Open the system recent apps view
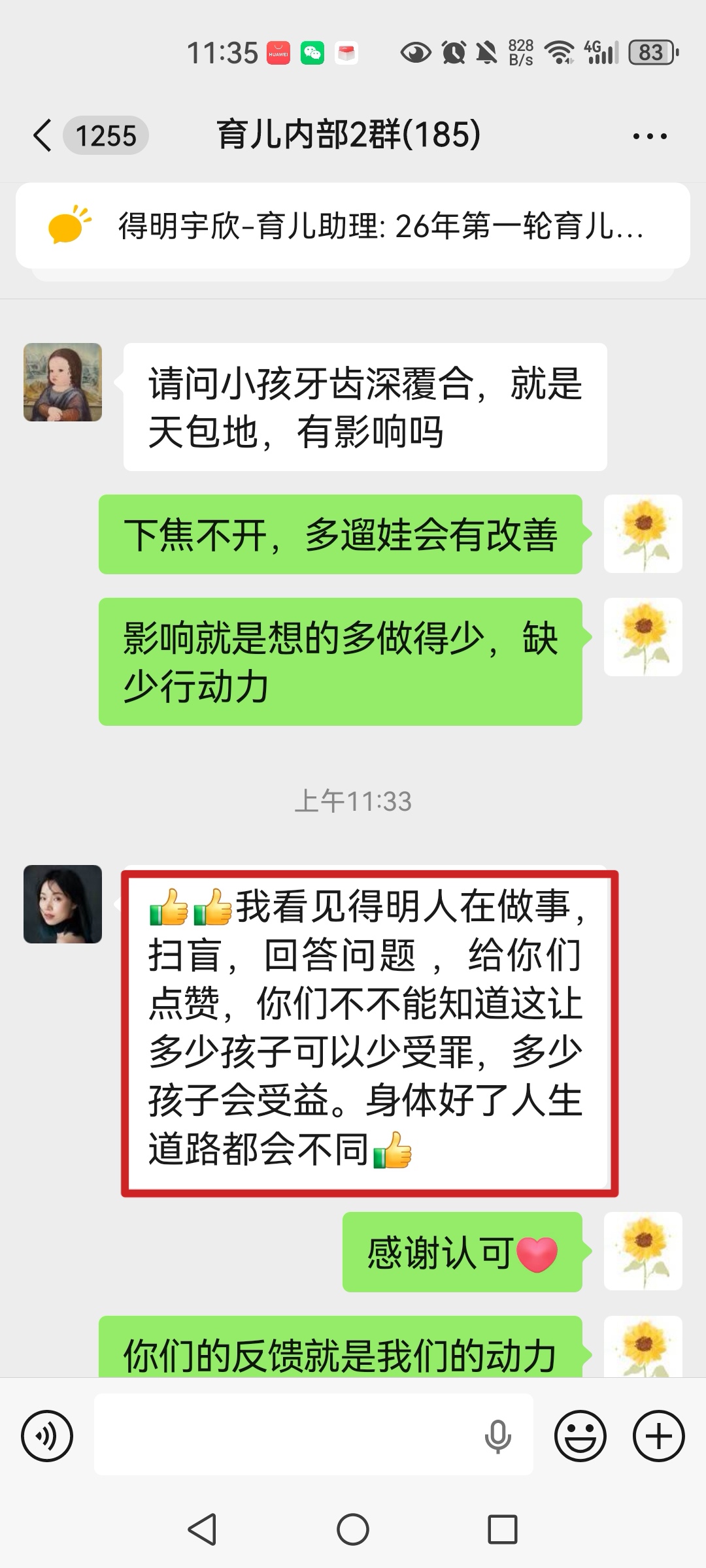This screenshot has width=706, height=1568. tap(503, 1529)
